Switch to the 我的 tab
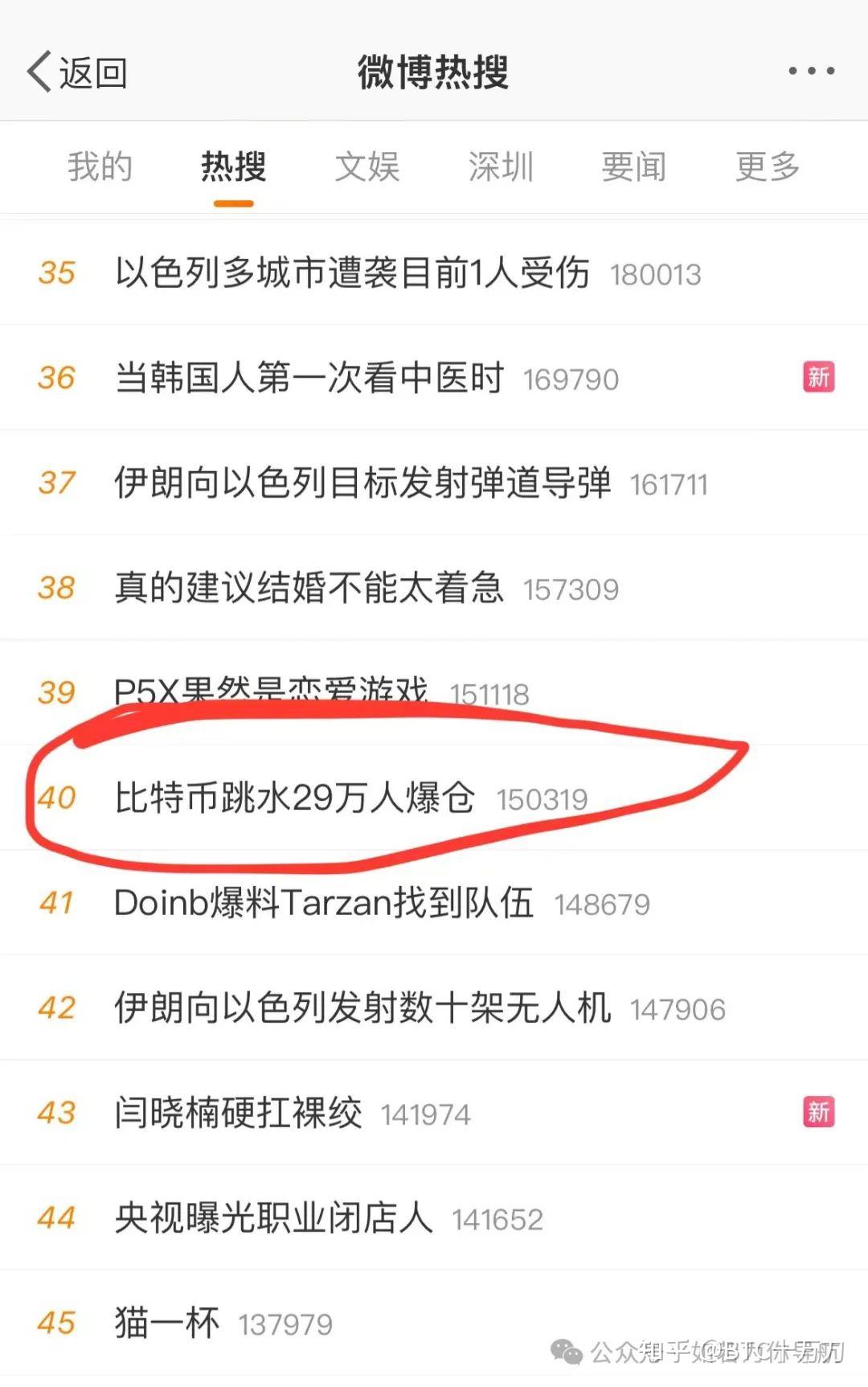Screen dimensions: 868x1387 point(99,166)
